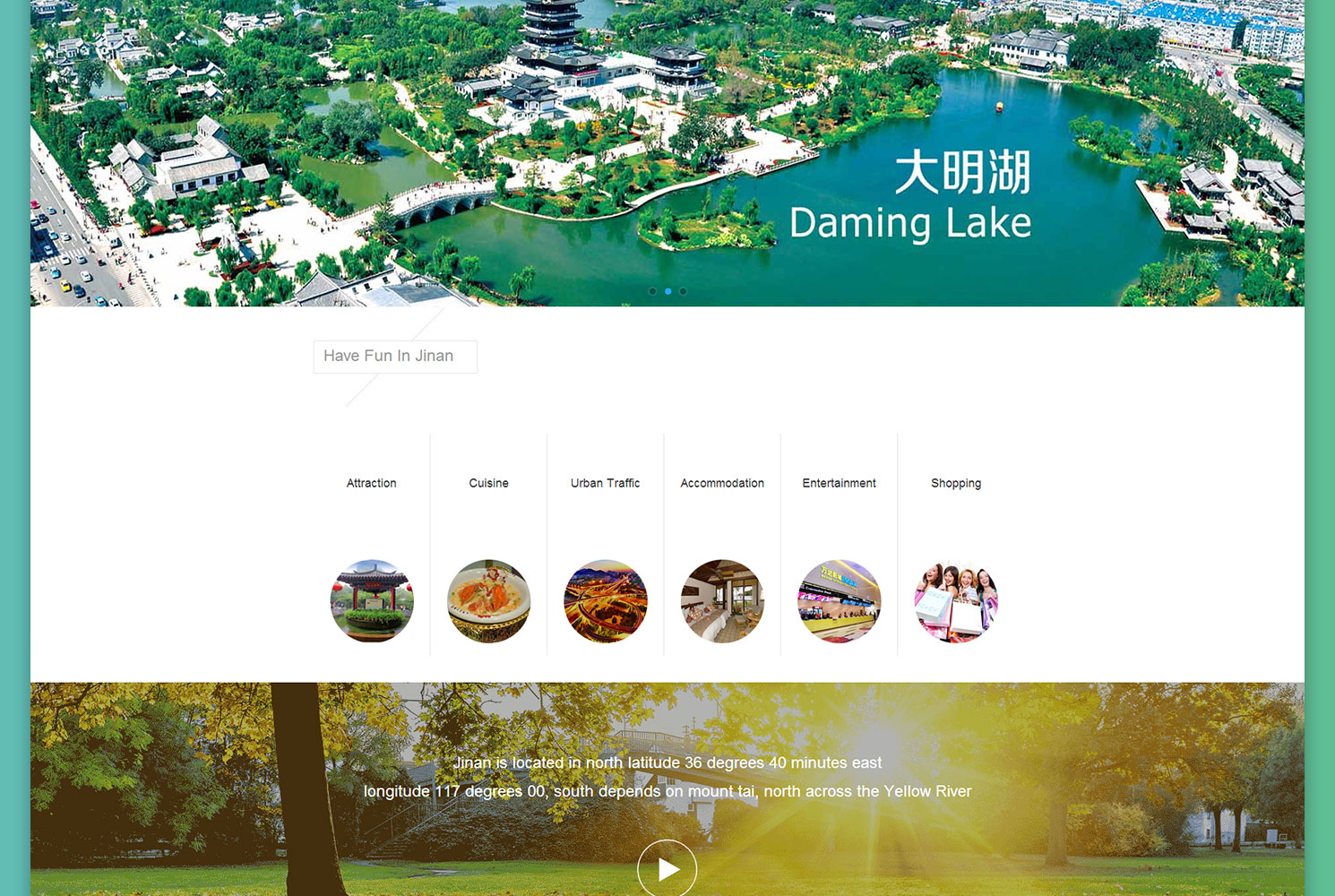Screen dimensions: 1335x896
Task: Jump to the third banner slide dot
Action: 683,291
